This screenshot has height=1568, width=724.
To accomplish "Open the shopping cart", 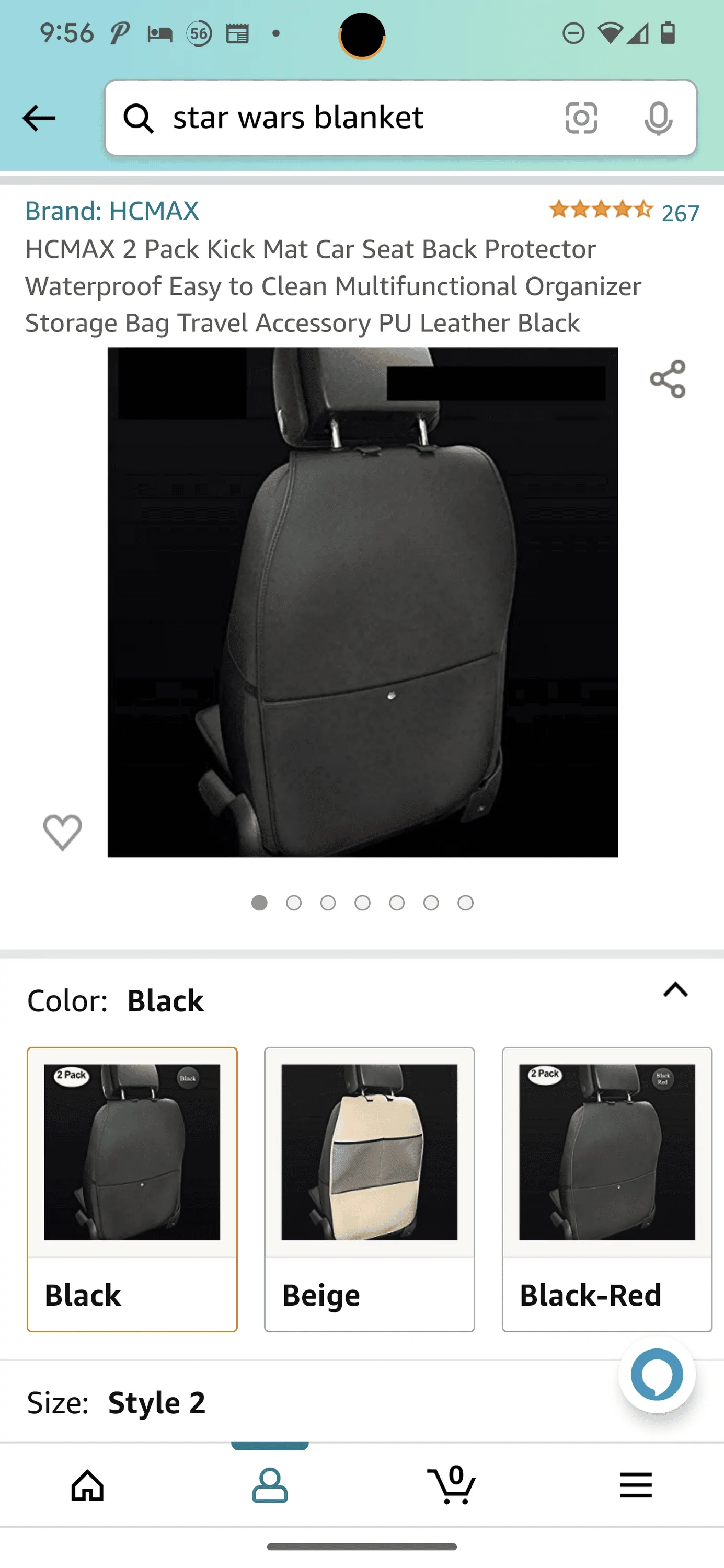I will [451, 1486].
